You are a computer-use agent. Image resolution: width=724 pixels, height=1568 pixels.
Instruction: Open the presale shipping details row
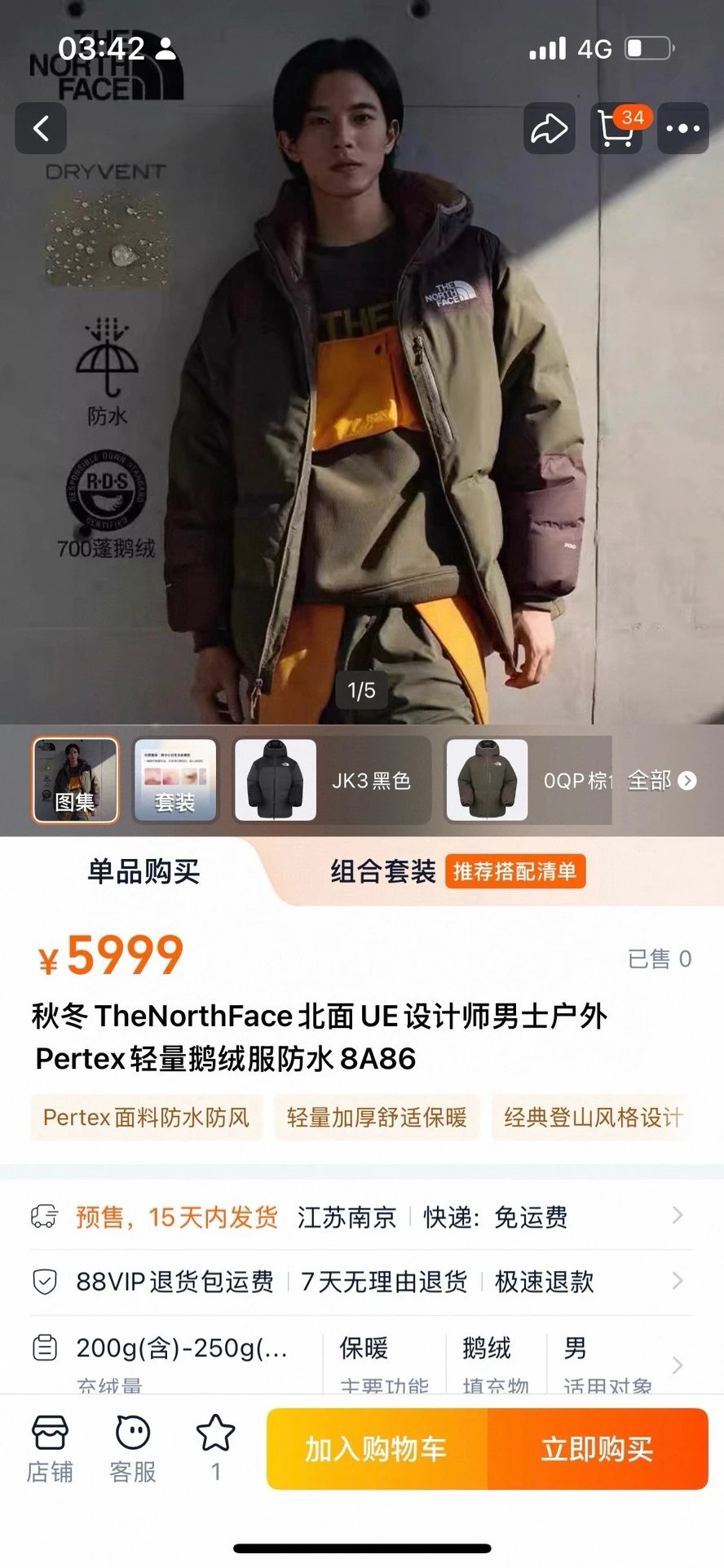[359, 1217]
